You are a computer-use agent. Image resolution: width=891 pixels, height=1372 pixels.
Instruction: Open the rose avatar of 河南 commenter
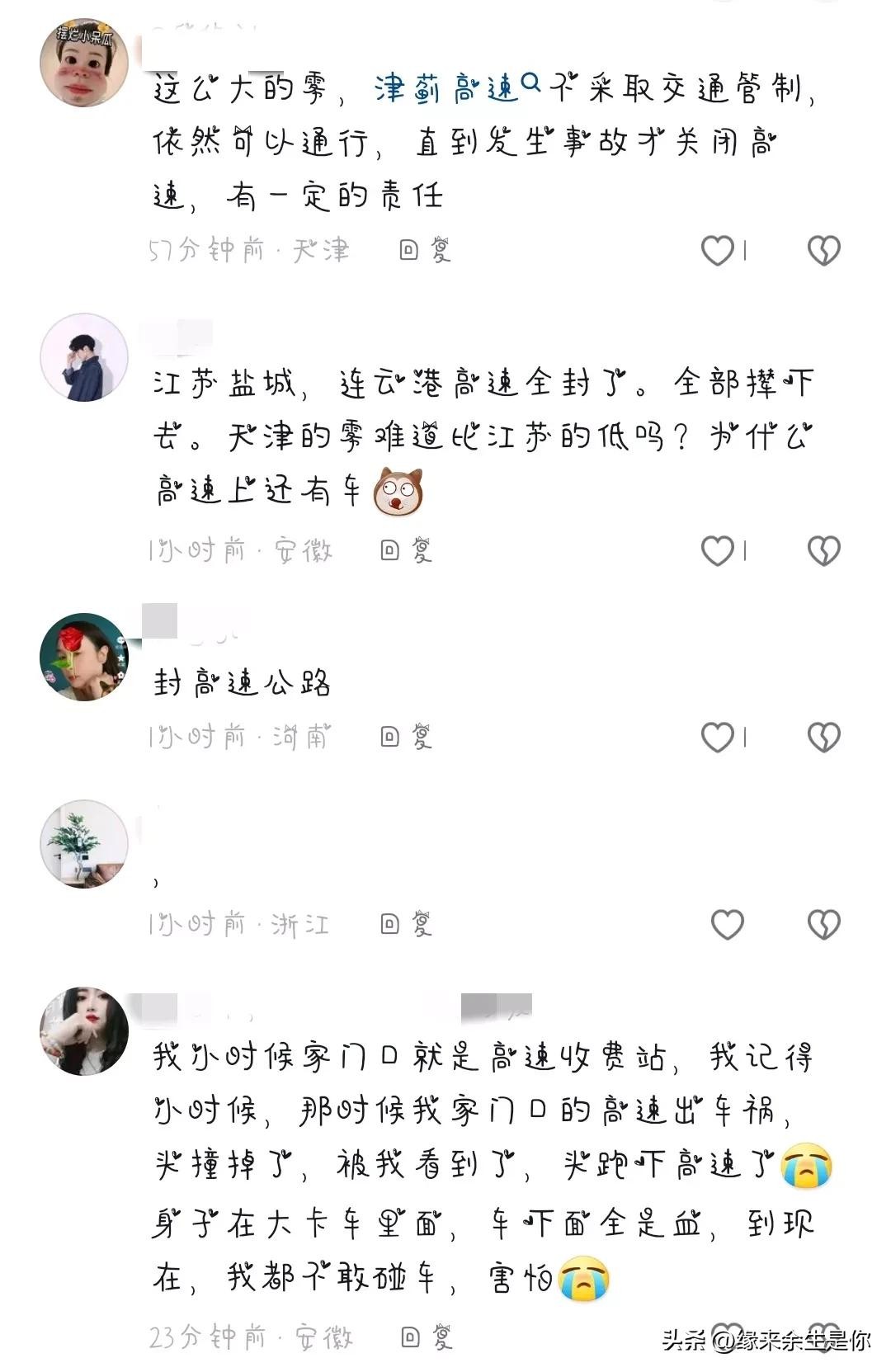[x=84, y=658]
